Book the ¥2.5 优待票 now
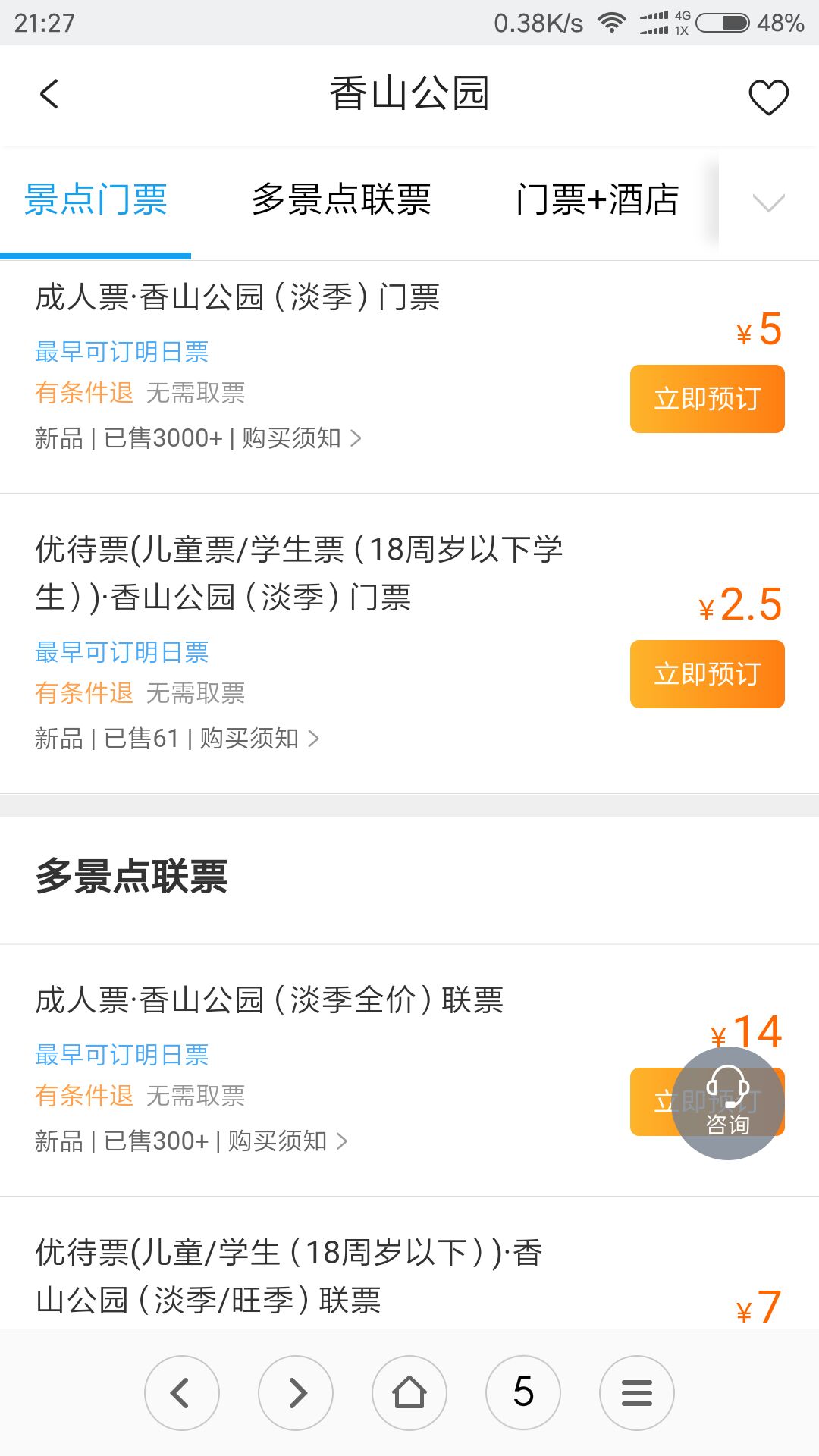This screenshot has width=819, height=1456. click(x=707, y=674)
